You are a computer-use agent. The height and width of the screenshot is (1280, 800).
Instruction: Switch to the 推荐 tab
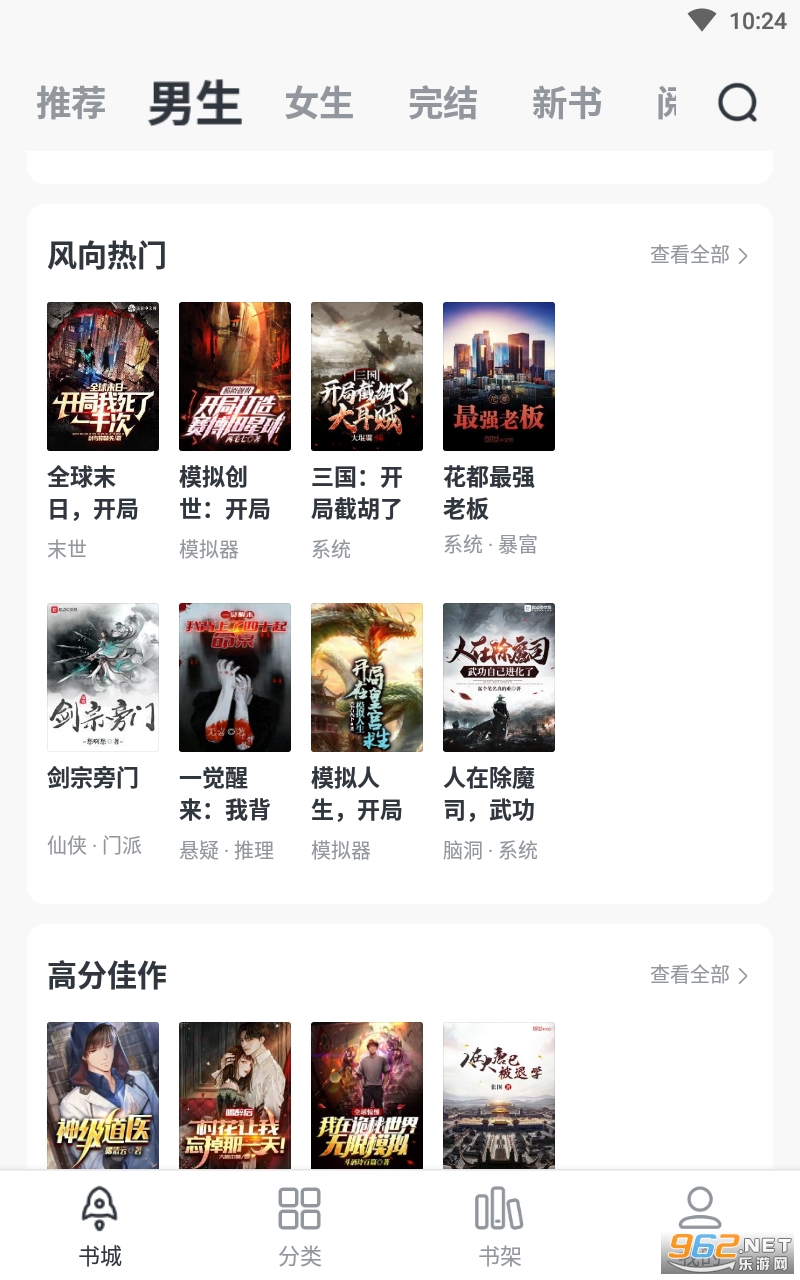(71, 103)
